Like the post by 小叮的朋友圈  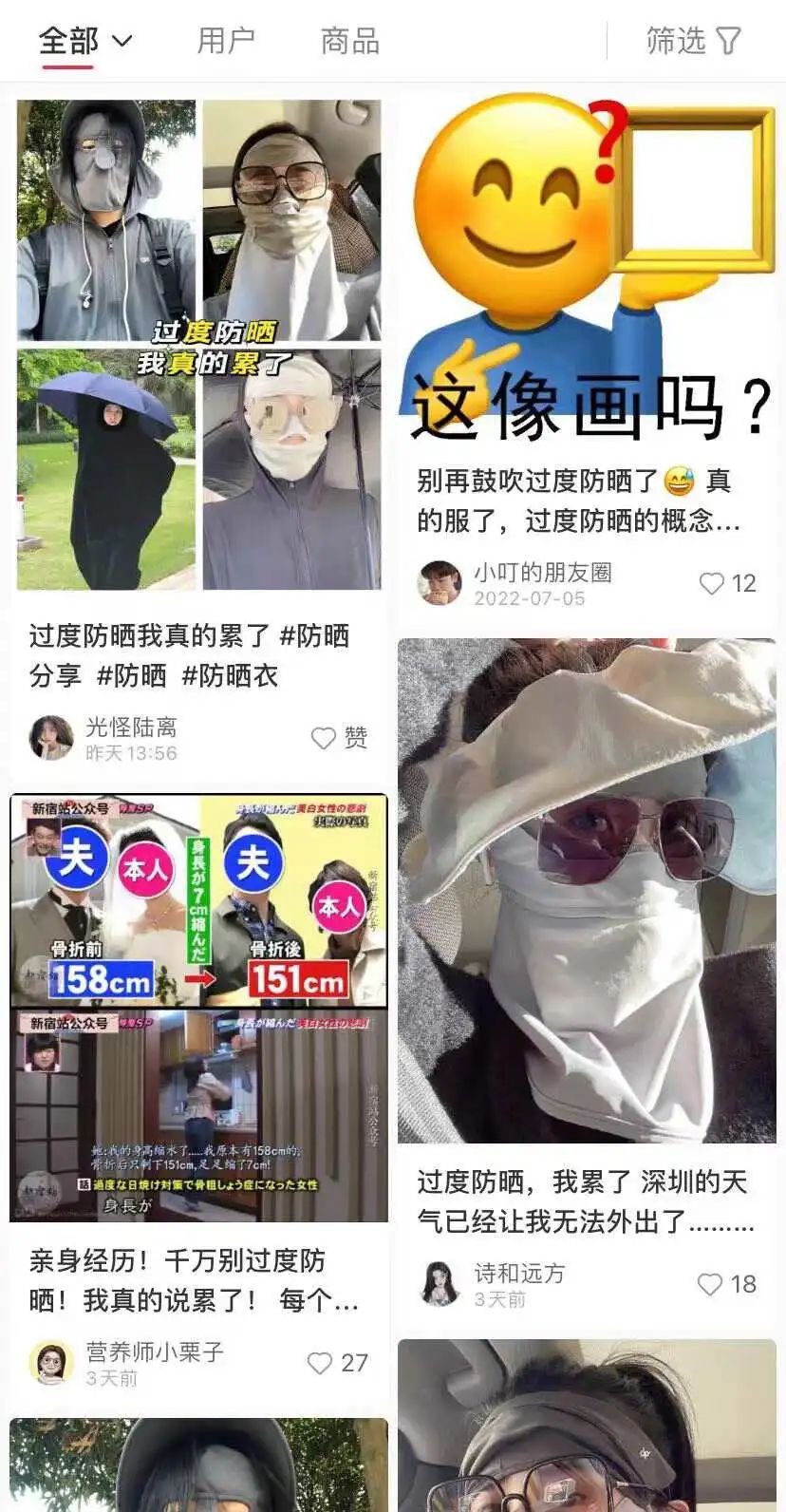[x=727, y=583]
